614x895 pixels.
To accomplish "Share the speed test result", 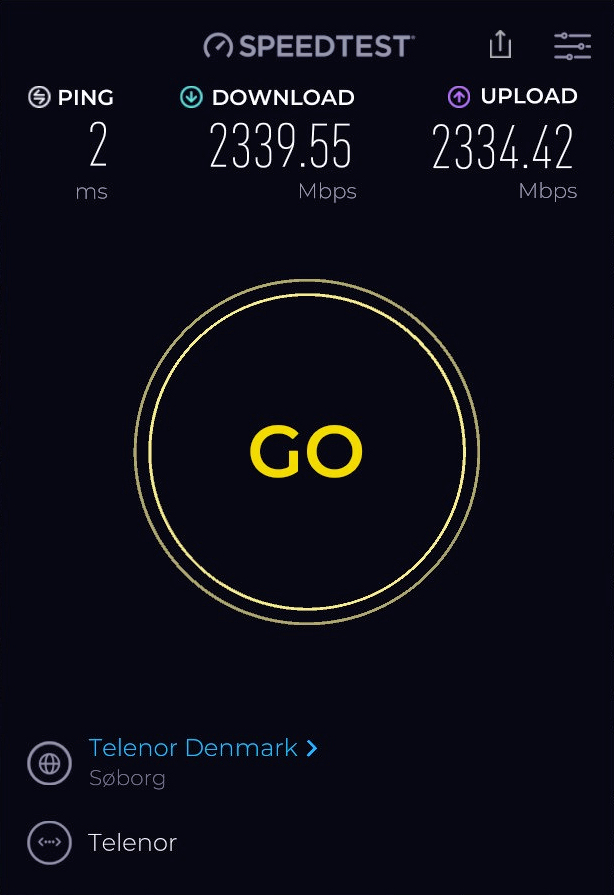I will (500, 45).
